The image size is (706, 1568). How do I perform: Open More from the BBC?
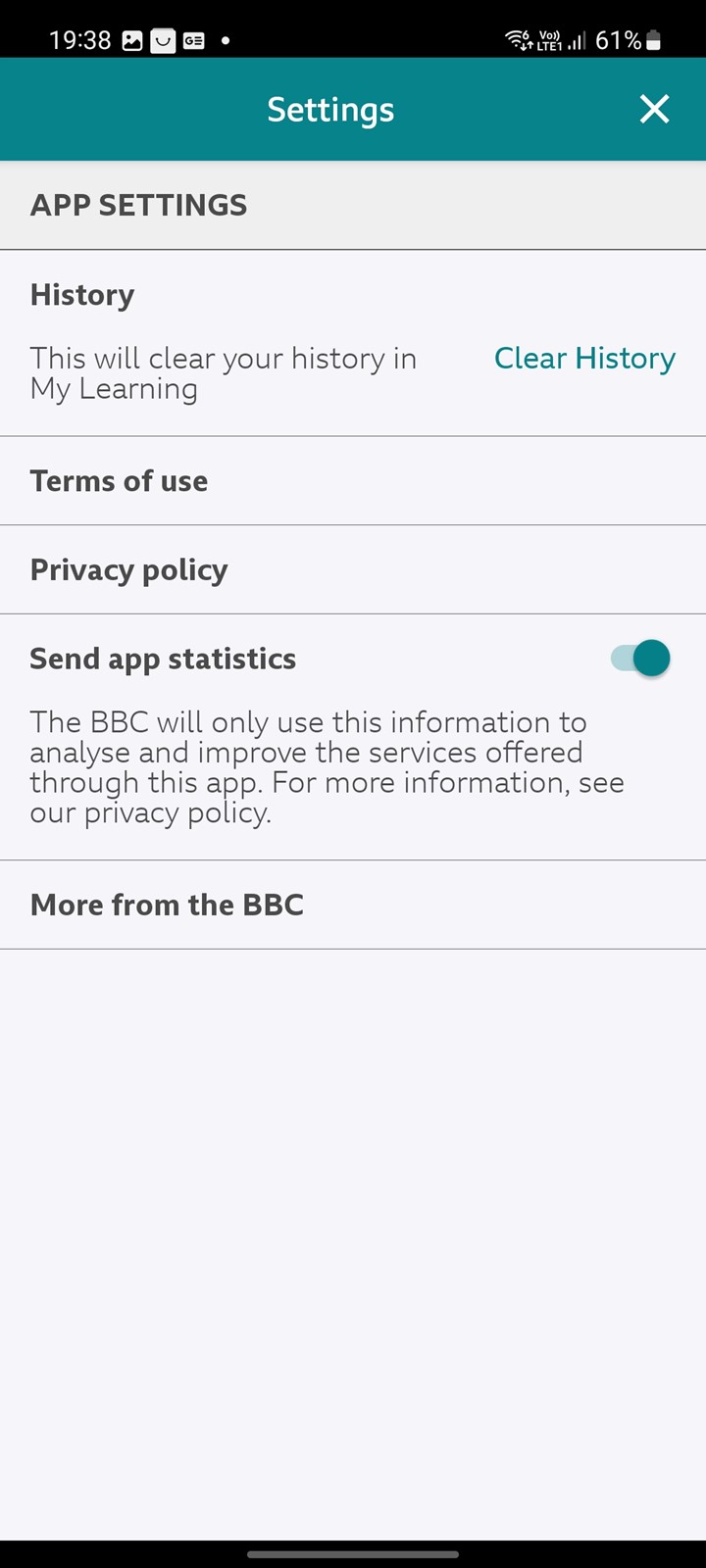(x=353, y=905)
